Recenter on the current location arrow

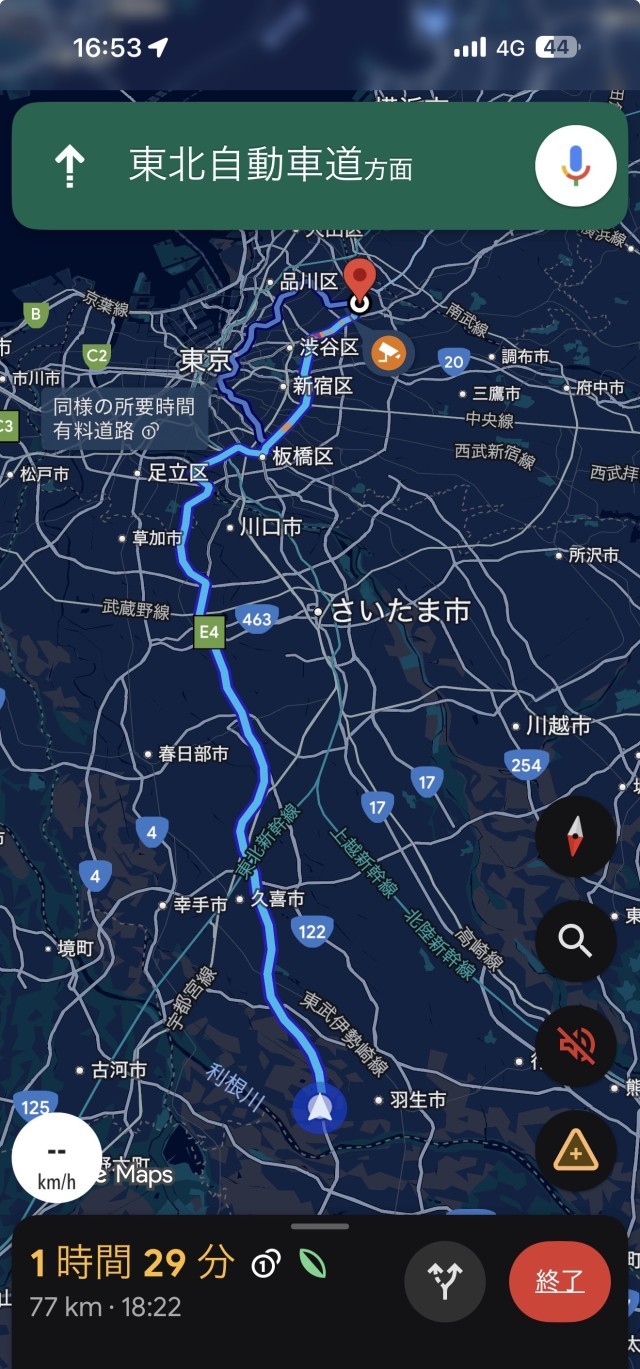pos(320,1108)
